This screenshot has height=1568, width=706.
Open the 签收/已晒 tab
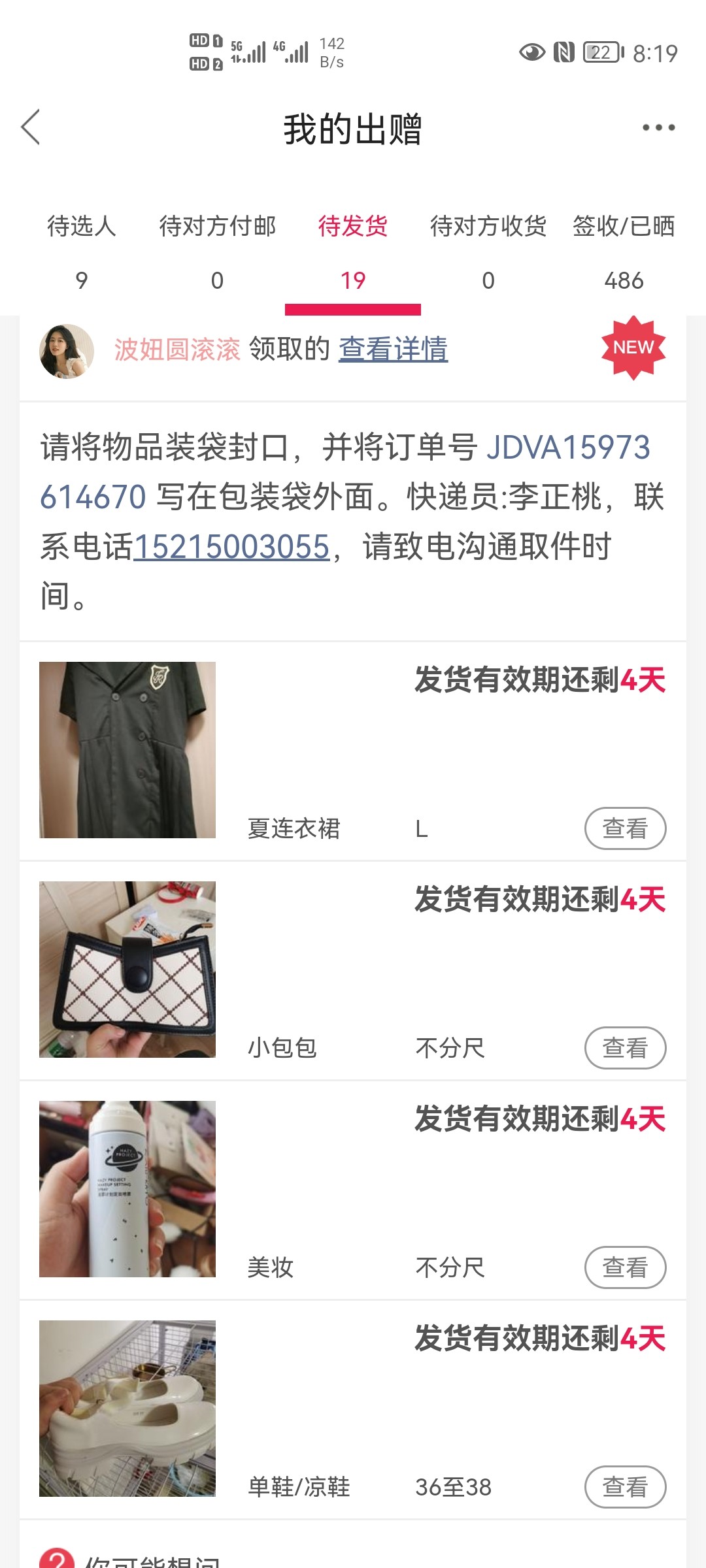(624, 252)
